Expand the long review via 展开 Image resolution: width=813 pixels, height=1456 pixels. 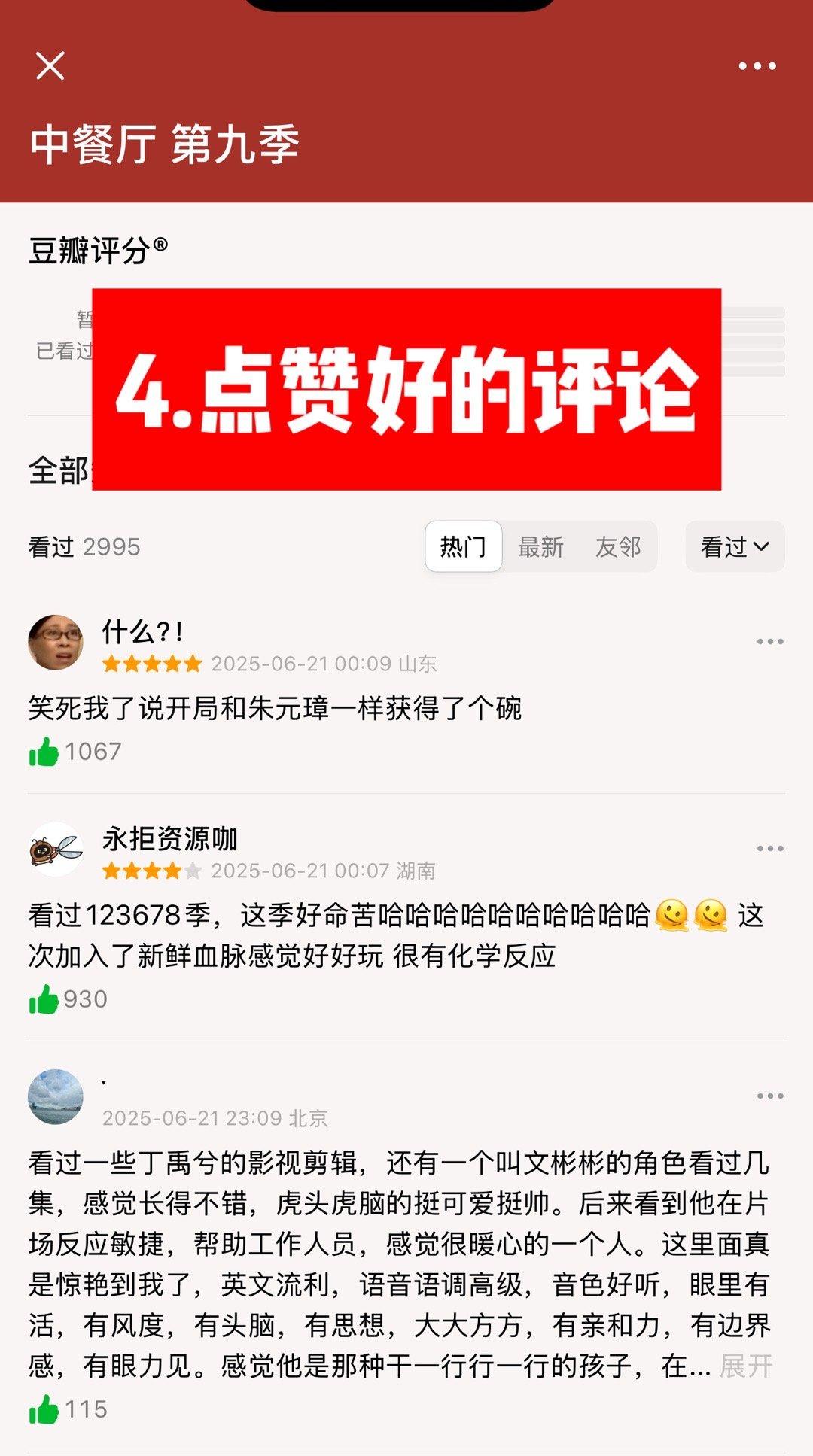[745, 1366]
